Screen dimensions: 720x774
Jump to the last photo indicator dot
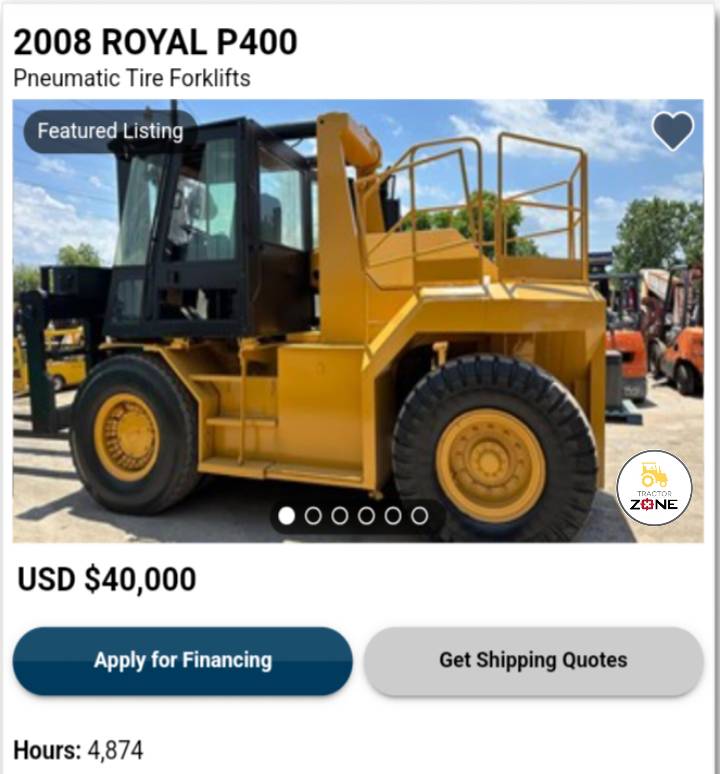pos(420,515)
